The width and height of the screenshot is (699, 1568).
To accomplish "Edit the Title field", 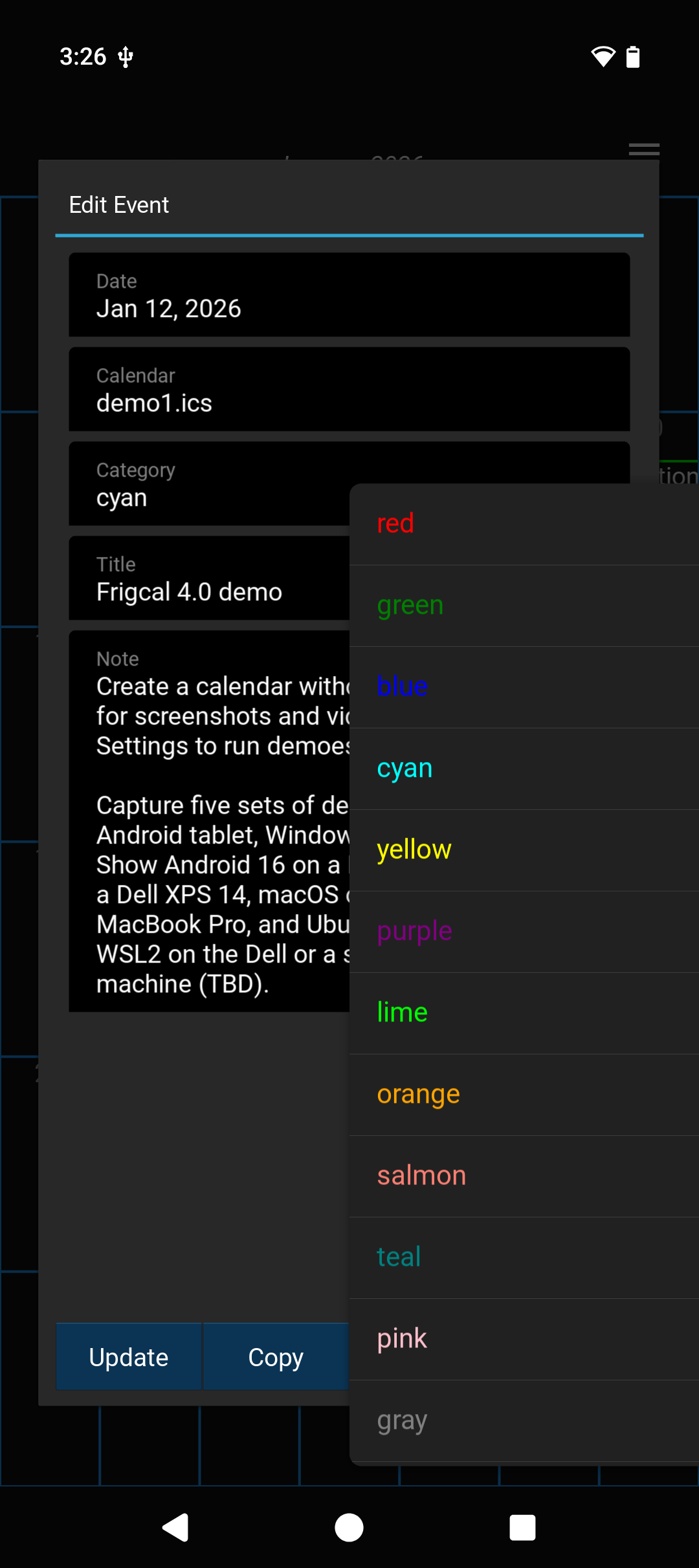I will pyautogui.click(x=207, y=578).
